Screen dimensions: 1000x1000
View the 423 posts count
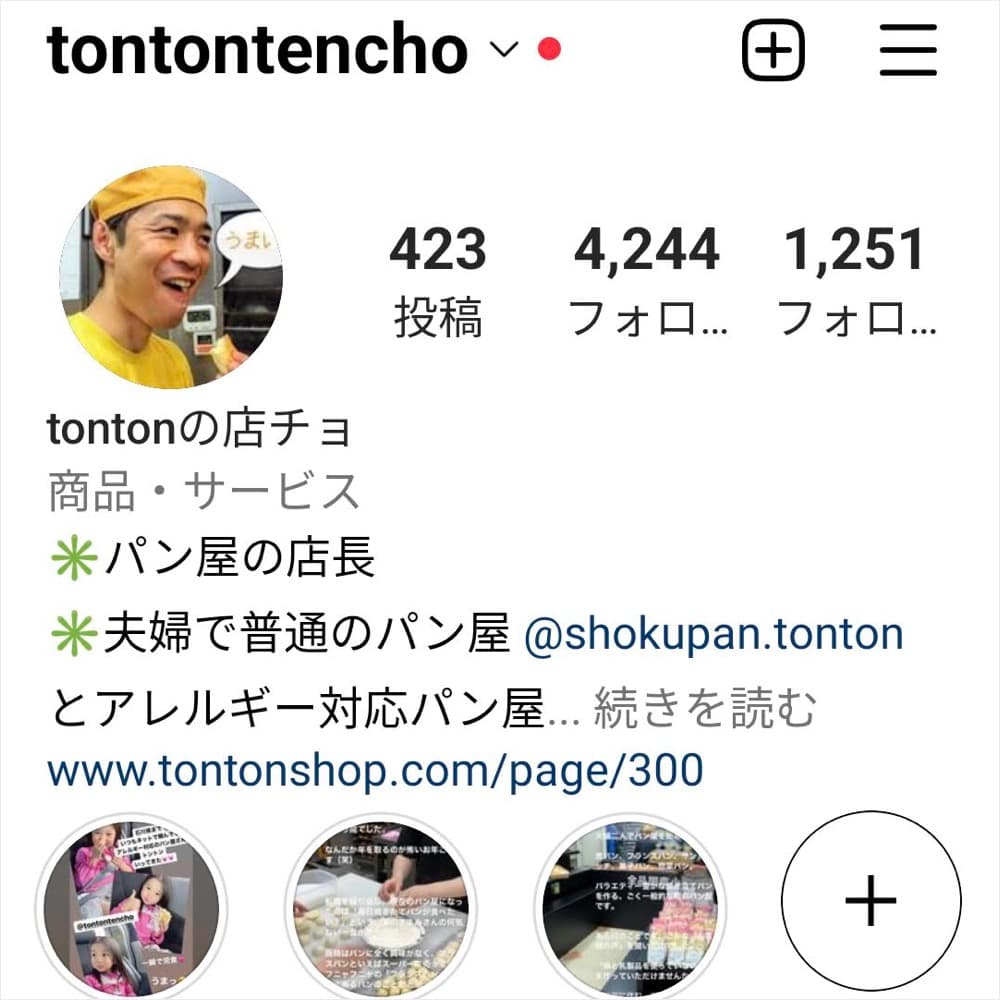click(x=438, y=280)
